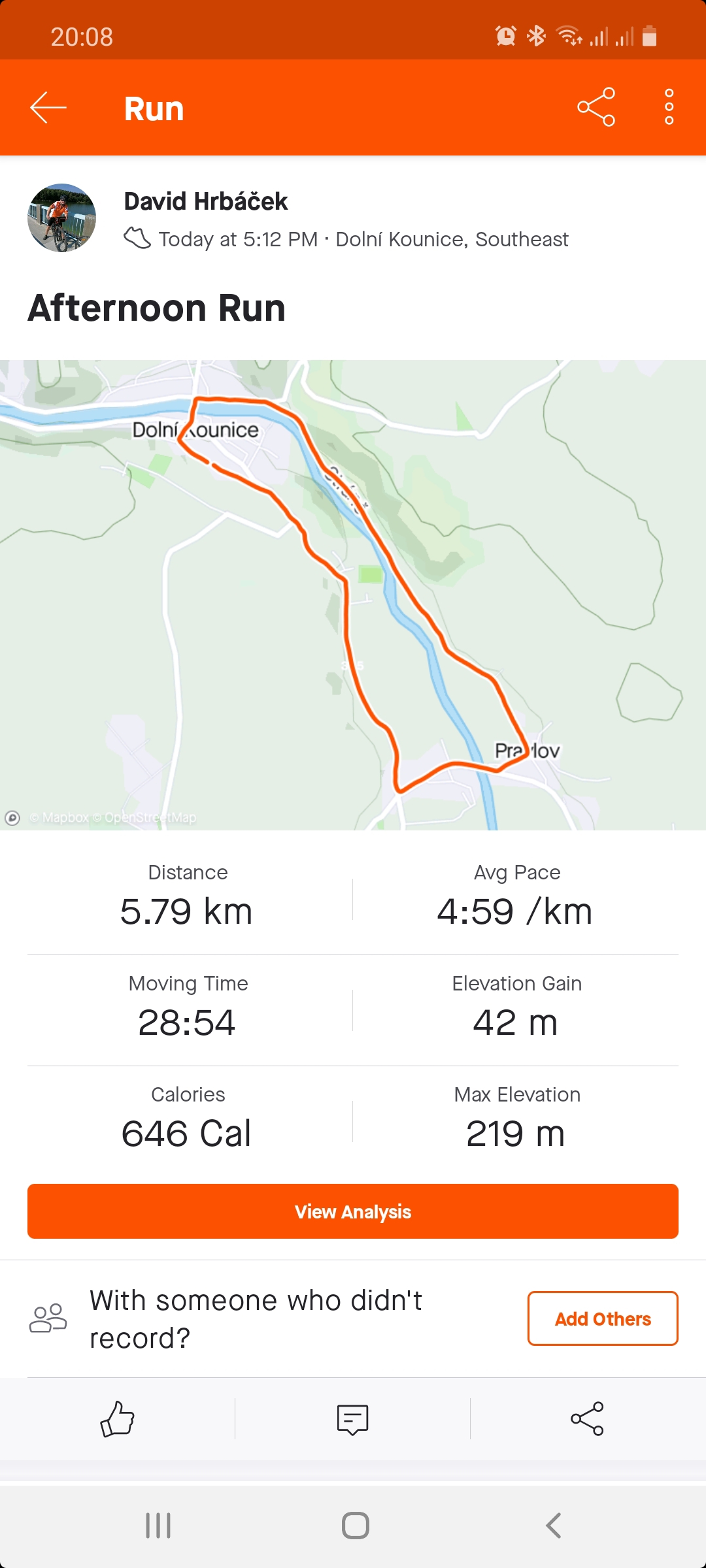Open recent apps from the navigation bar
The height and width of the screenshot is (1568, 706).
click(x=158, y=1526)
